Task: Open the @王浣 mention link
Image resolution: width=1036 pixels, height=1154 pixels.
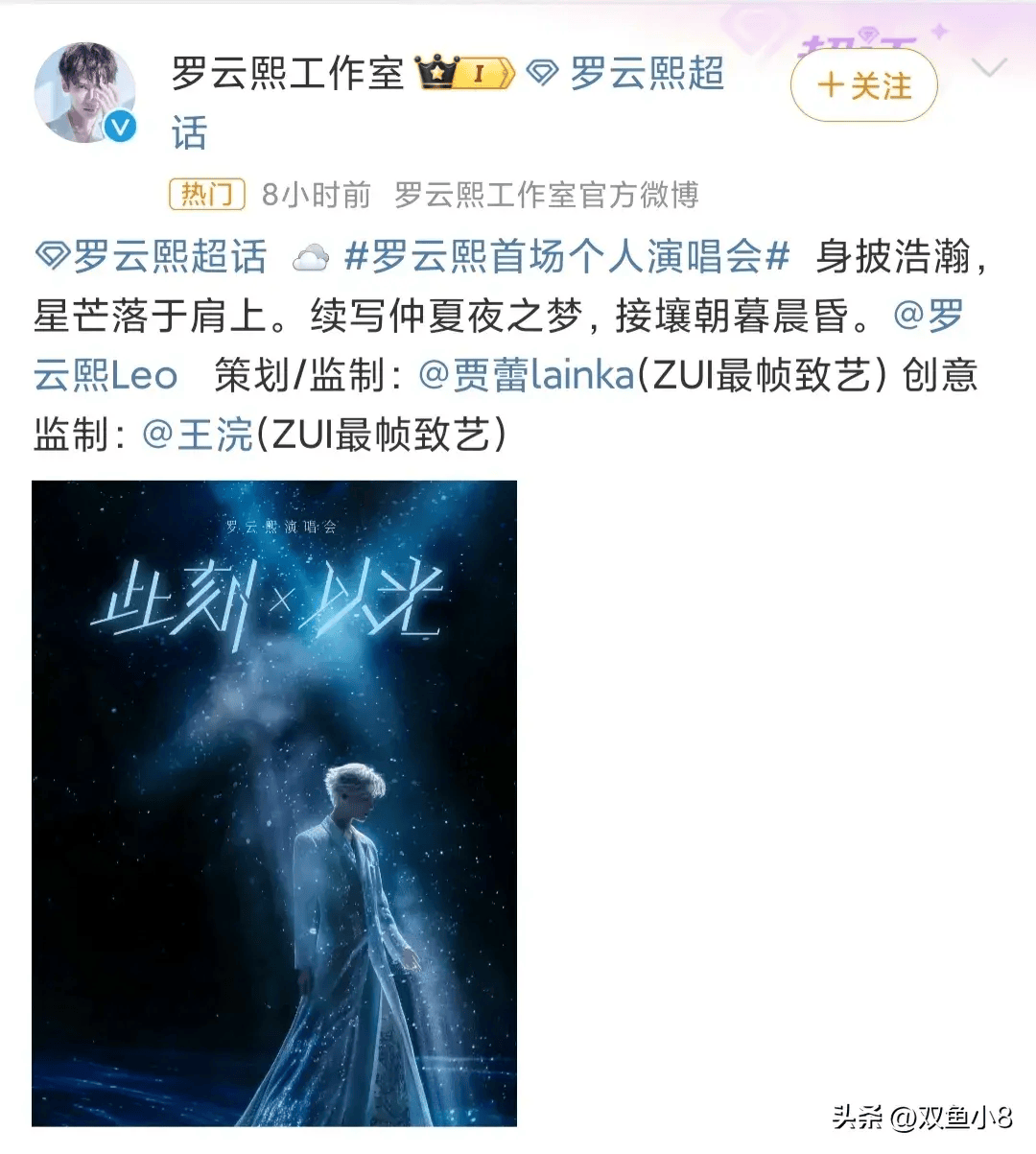Action: (x=198, y=435)
